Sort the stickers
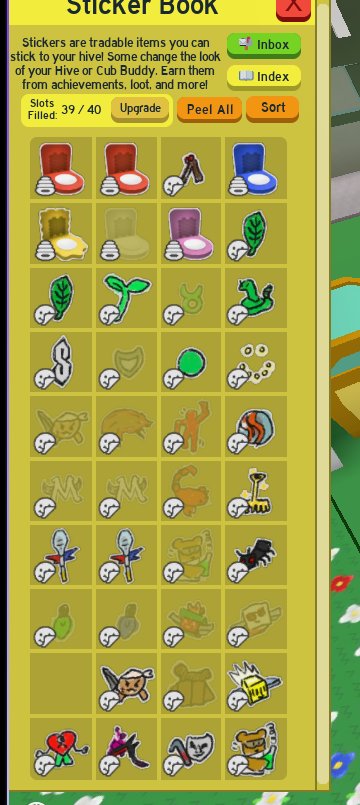 273,108
